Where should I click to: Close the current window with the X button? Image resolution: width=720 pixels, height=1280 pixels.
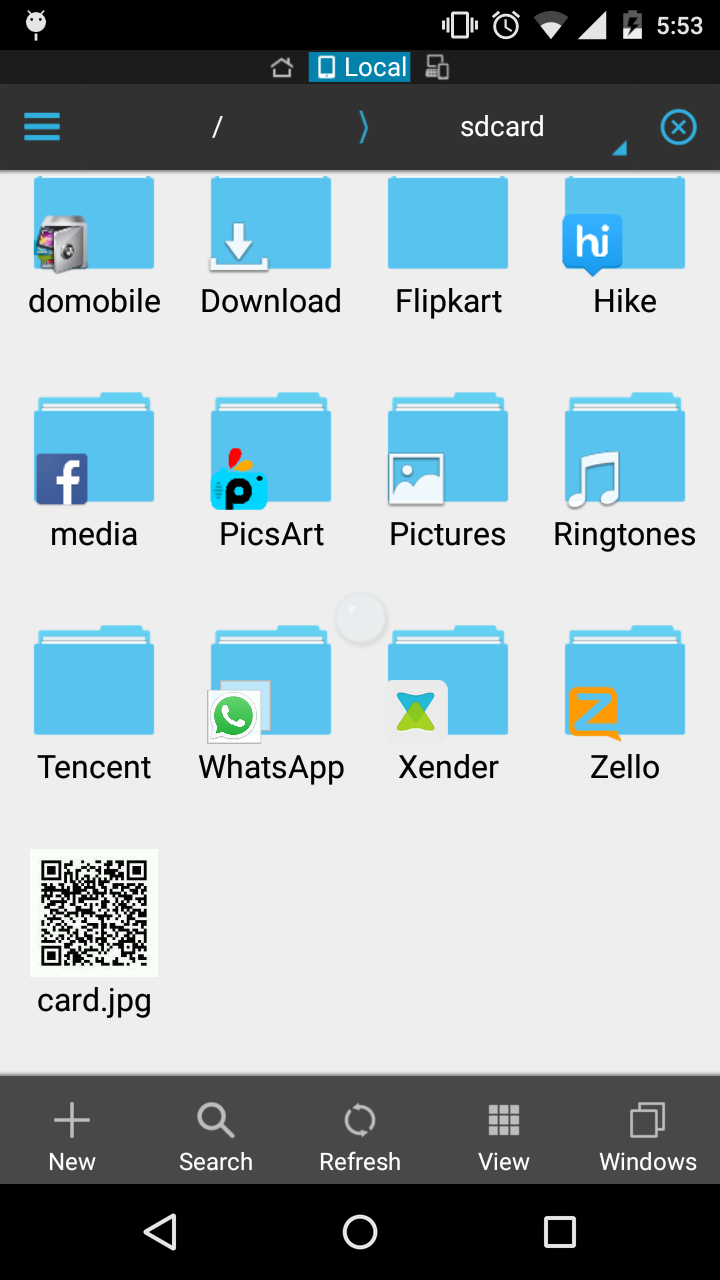678,126
